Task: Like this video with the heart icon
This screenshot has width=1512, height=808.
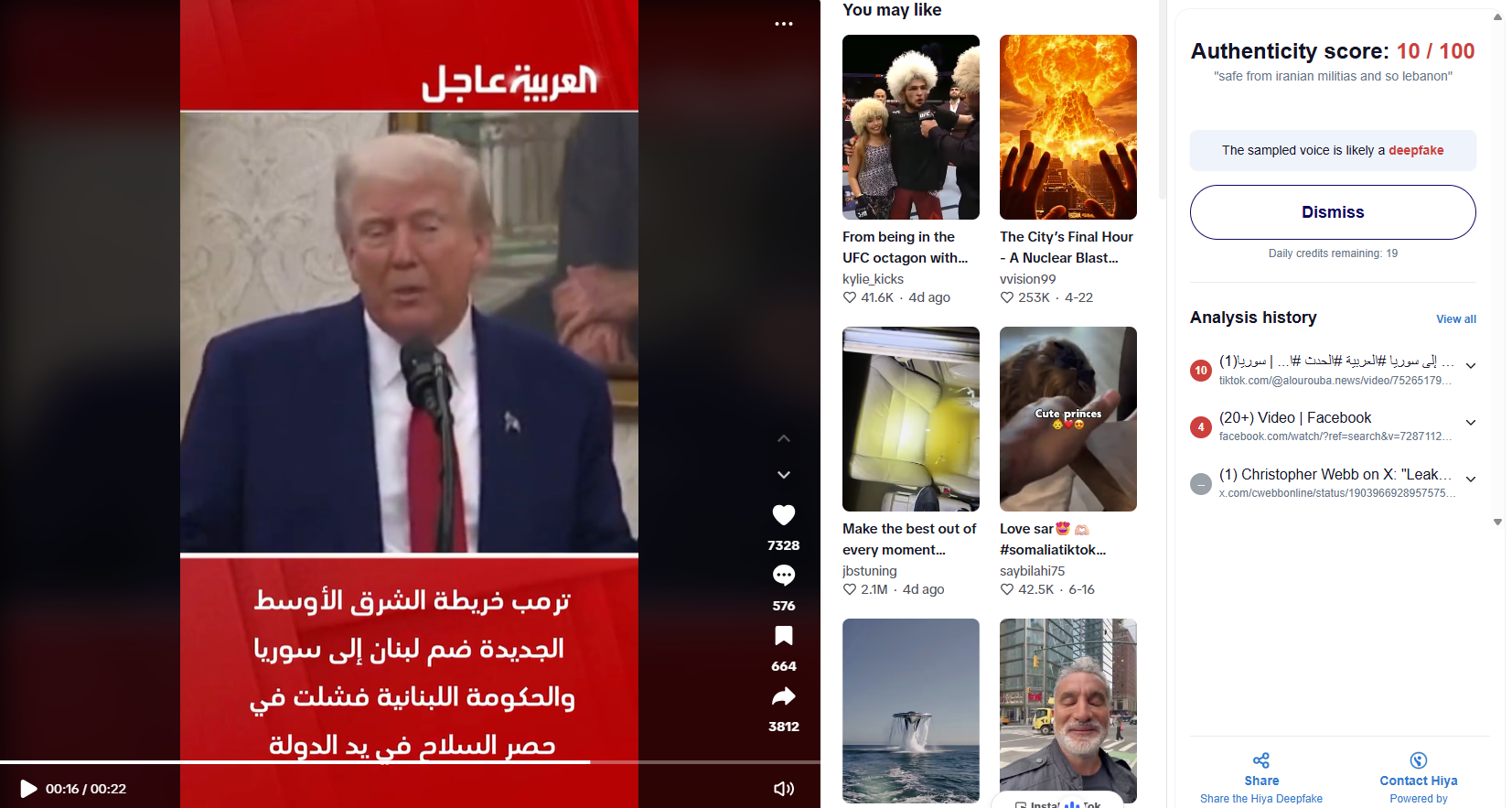Action: 784,515
